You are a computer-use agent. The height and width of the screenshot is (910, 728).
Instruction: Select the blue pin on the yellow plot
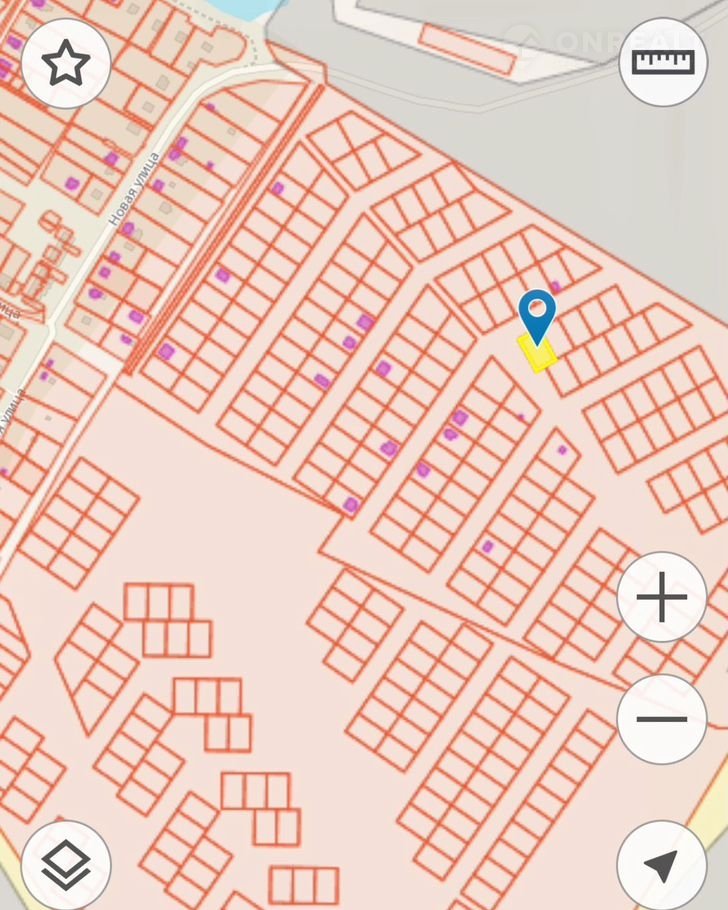[537, 314]
